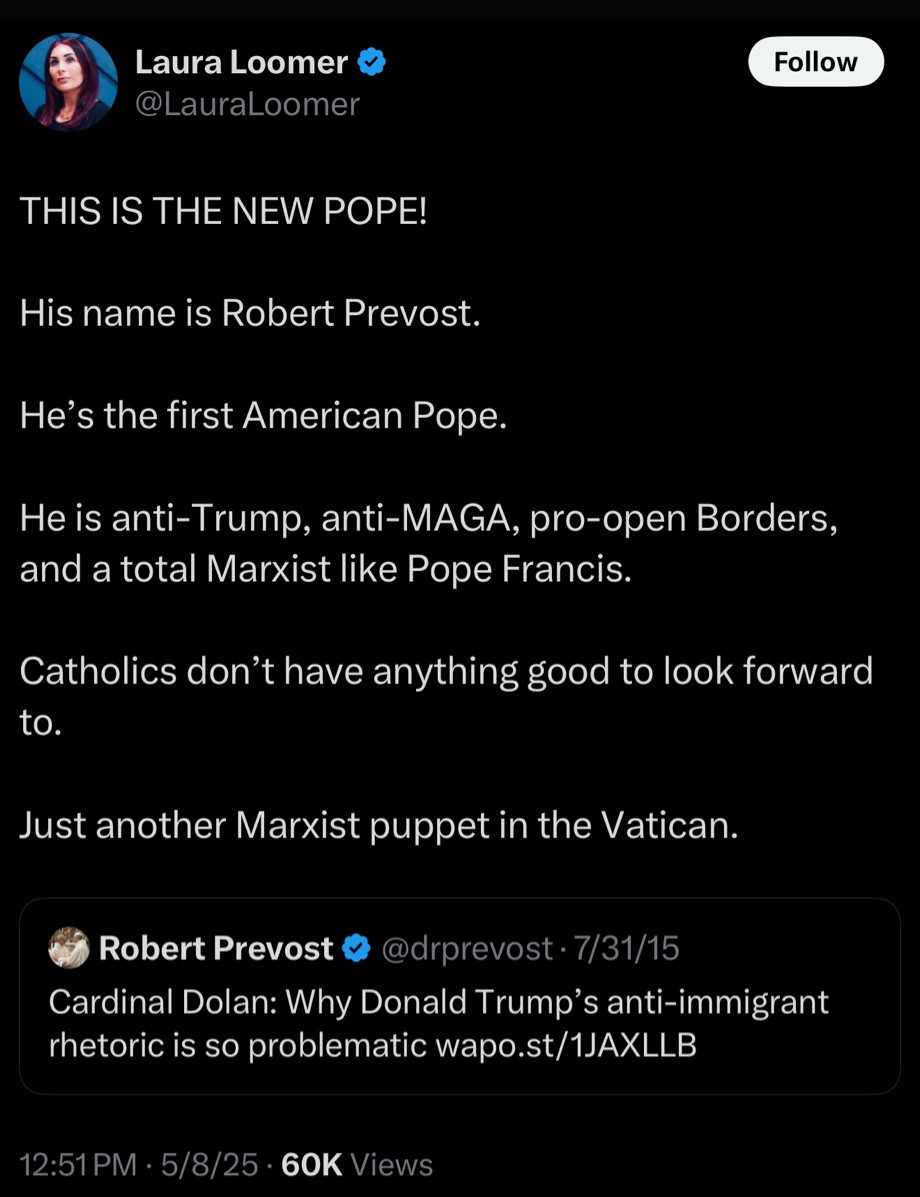Follow the Laura Loomer account

[815, 62]
